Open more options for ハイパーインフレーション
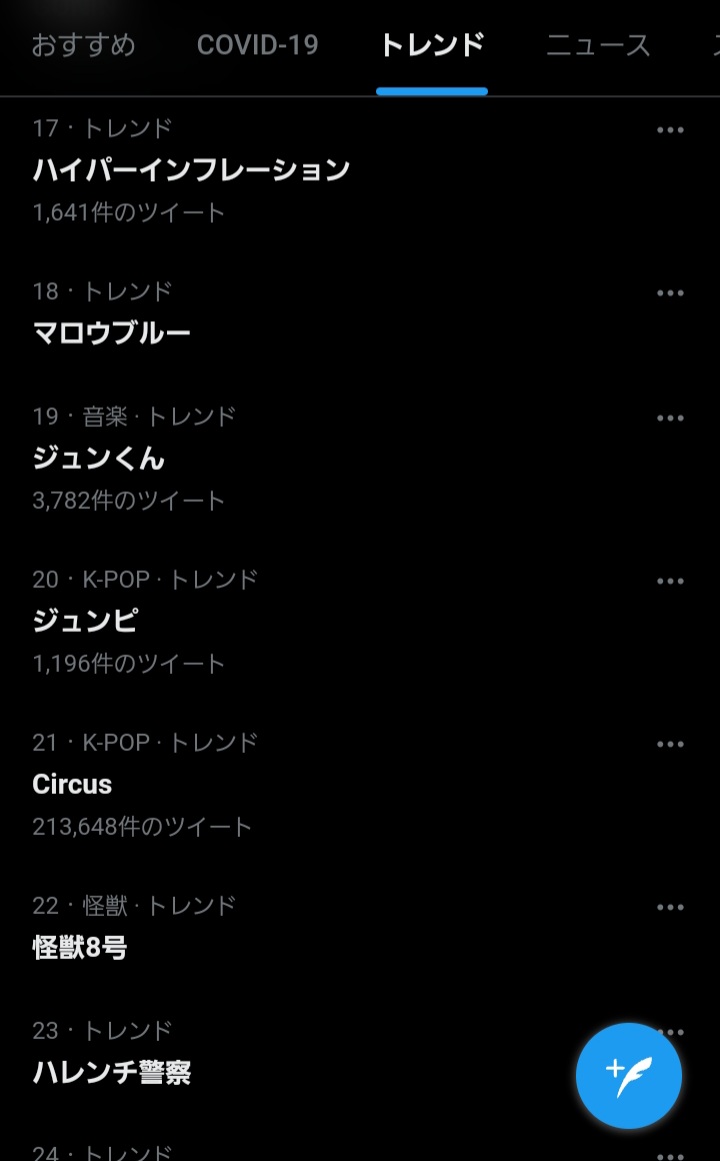 670,130
